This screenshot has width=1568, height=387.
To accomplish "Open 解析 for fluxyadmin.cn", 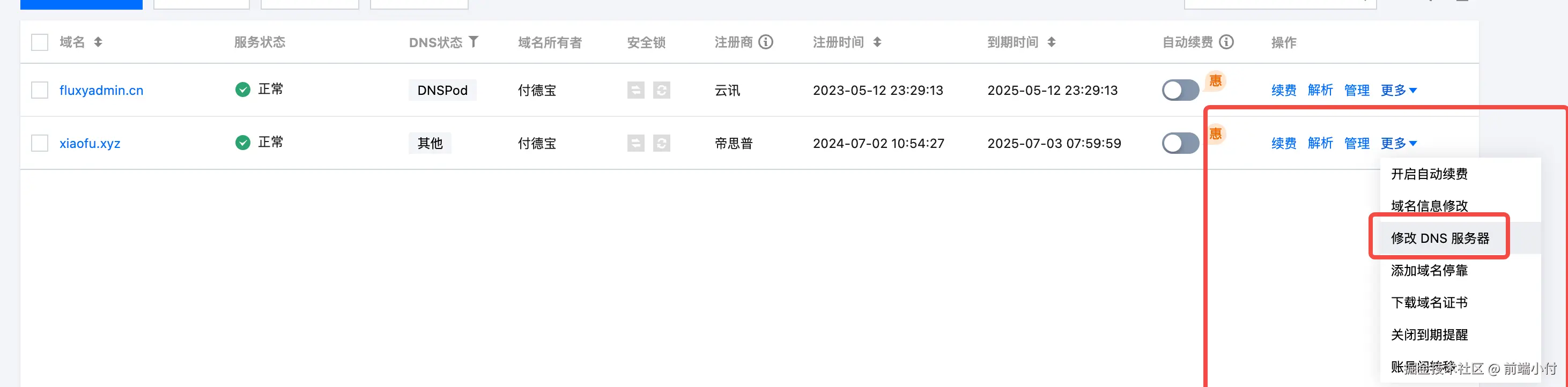I will 1320,90.
